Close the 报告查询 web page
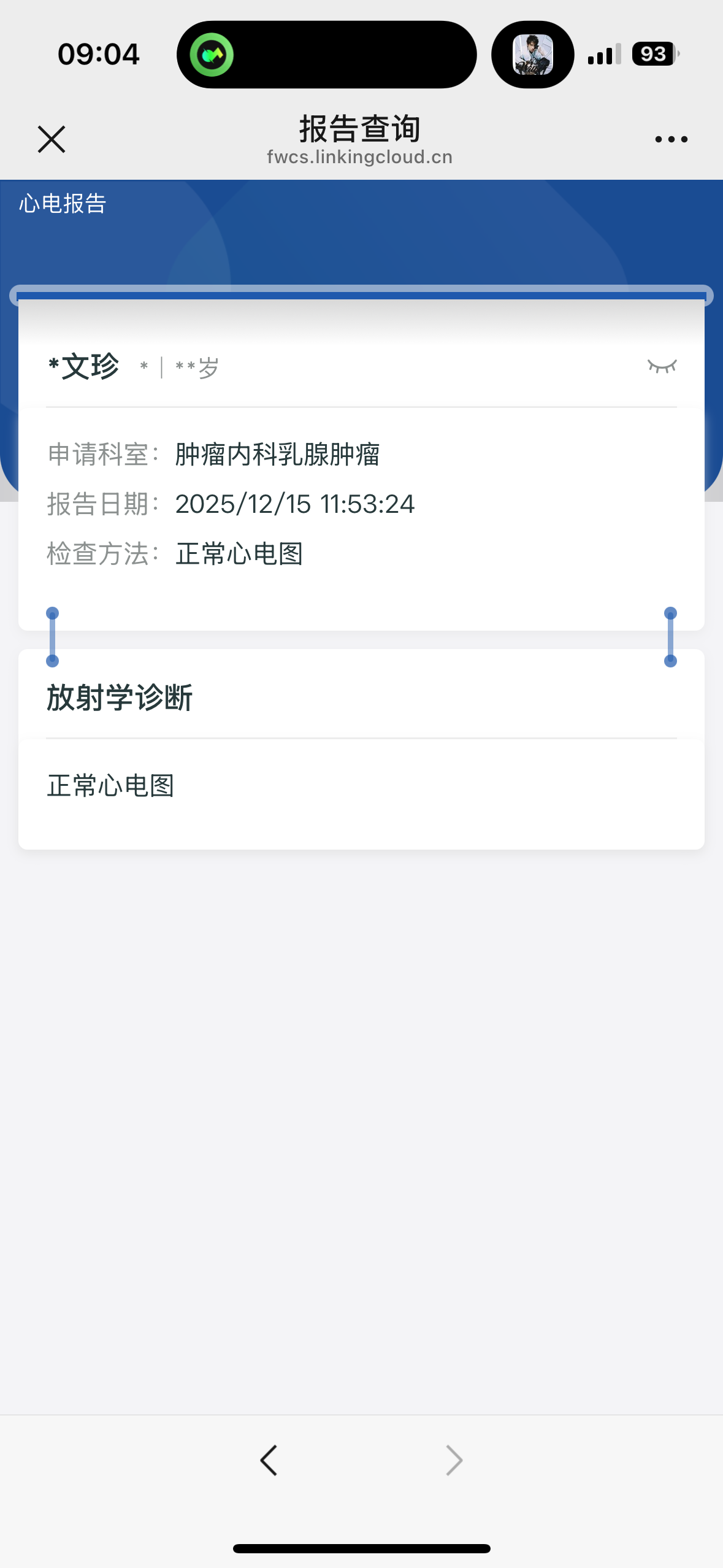Screen dimensions: 723x1568 [52, 139]
